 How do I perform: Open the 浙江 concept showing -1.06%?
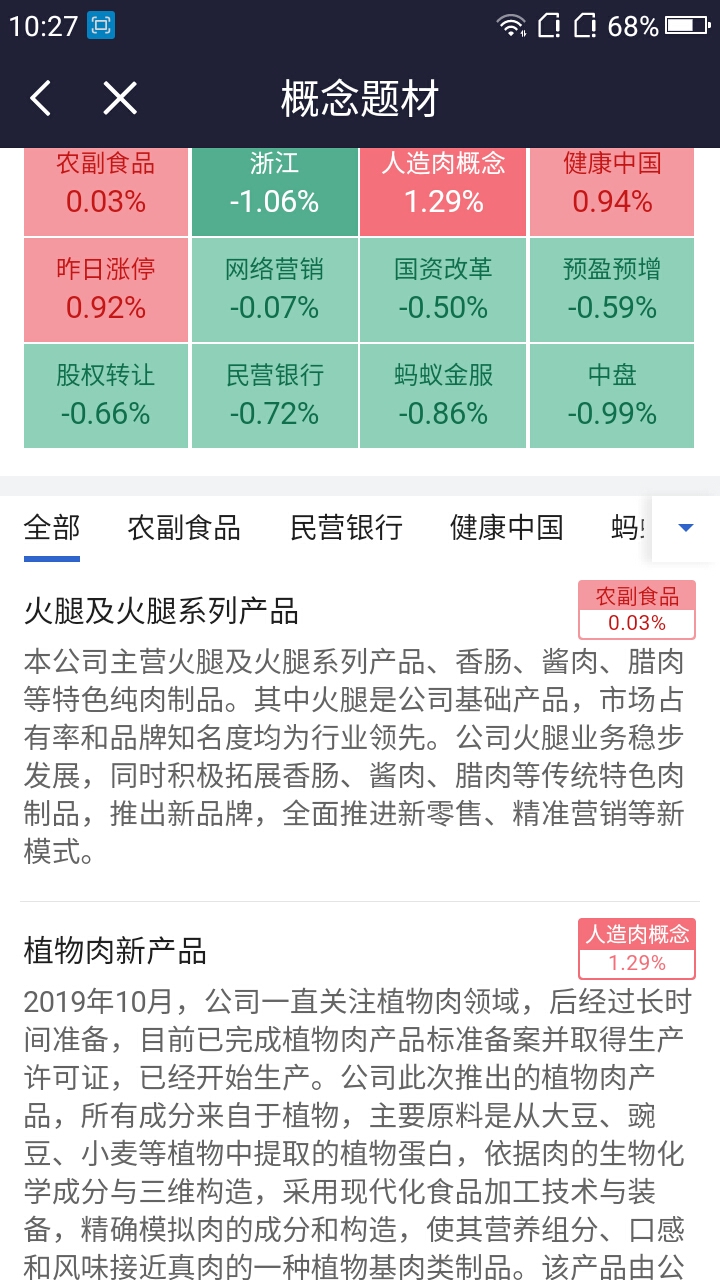[x=274, y=190]
